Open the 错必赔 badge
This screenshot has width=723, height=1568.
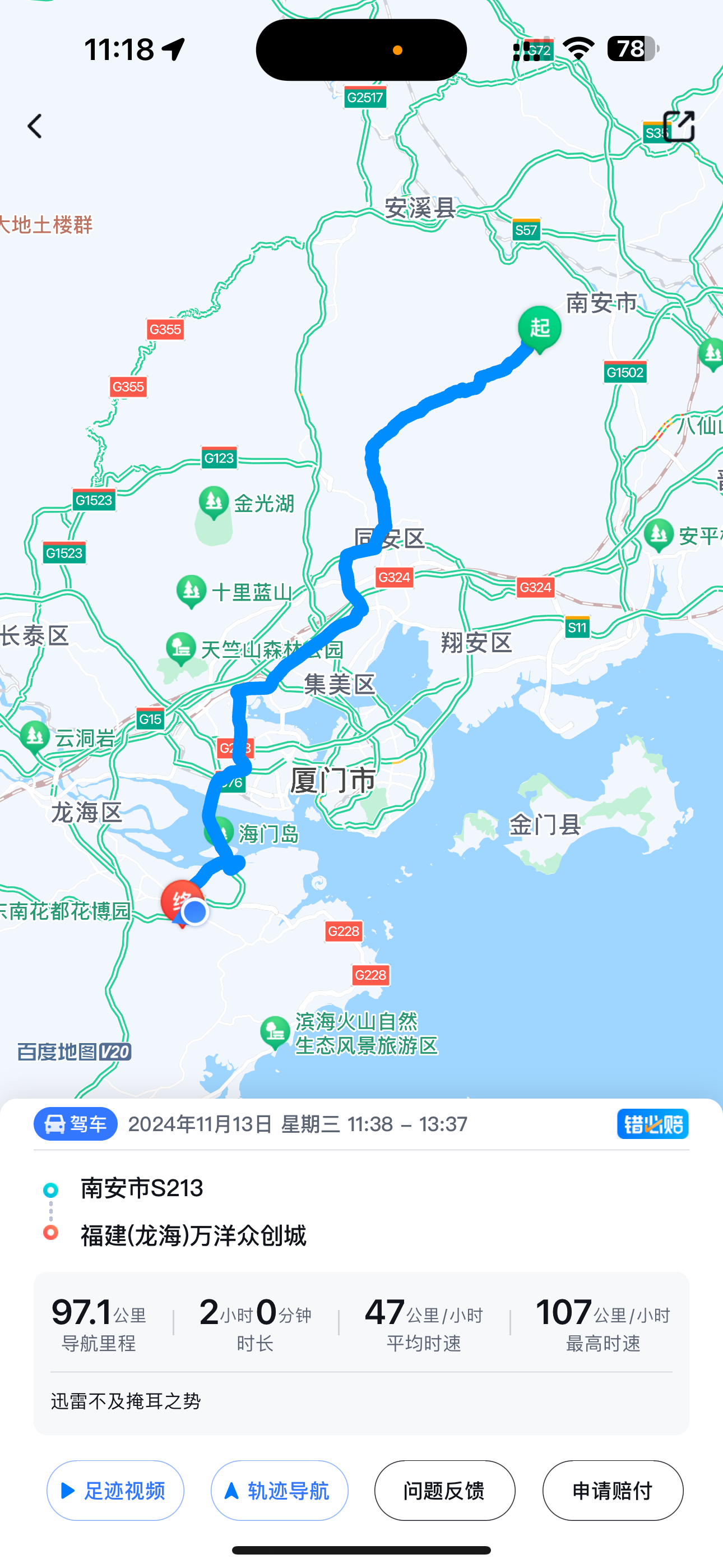pos(652,1124)
